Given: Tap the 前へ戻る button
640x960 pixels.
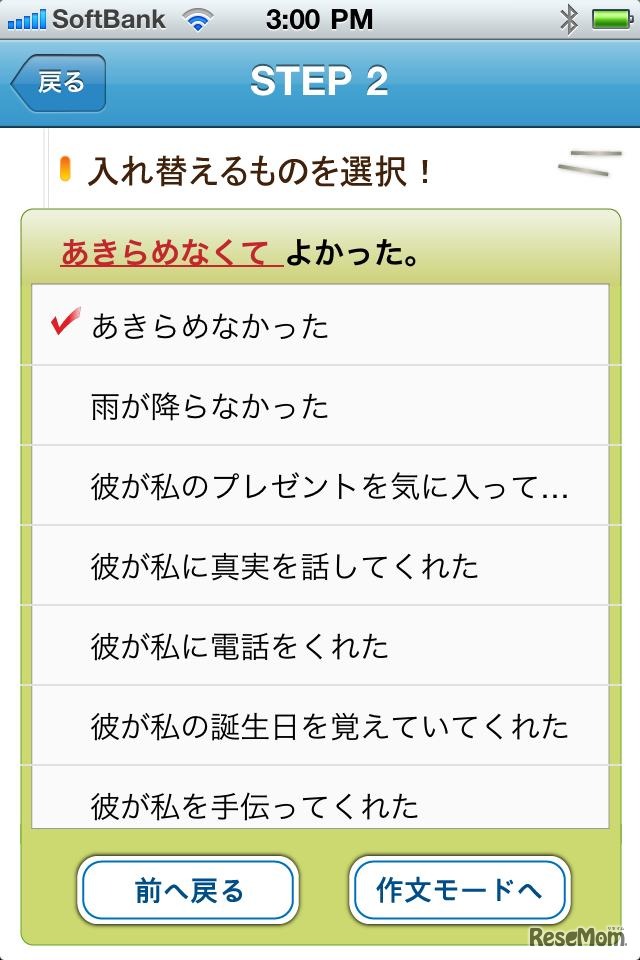Looking at the screenshot, I should click(x=189, y=891).
